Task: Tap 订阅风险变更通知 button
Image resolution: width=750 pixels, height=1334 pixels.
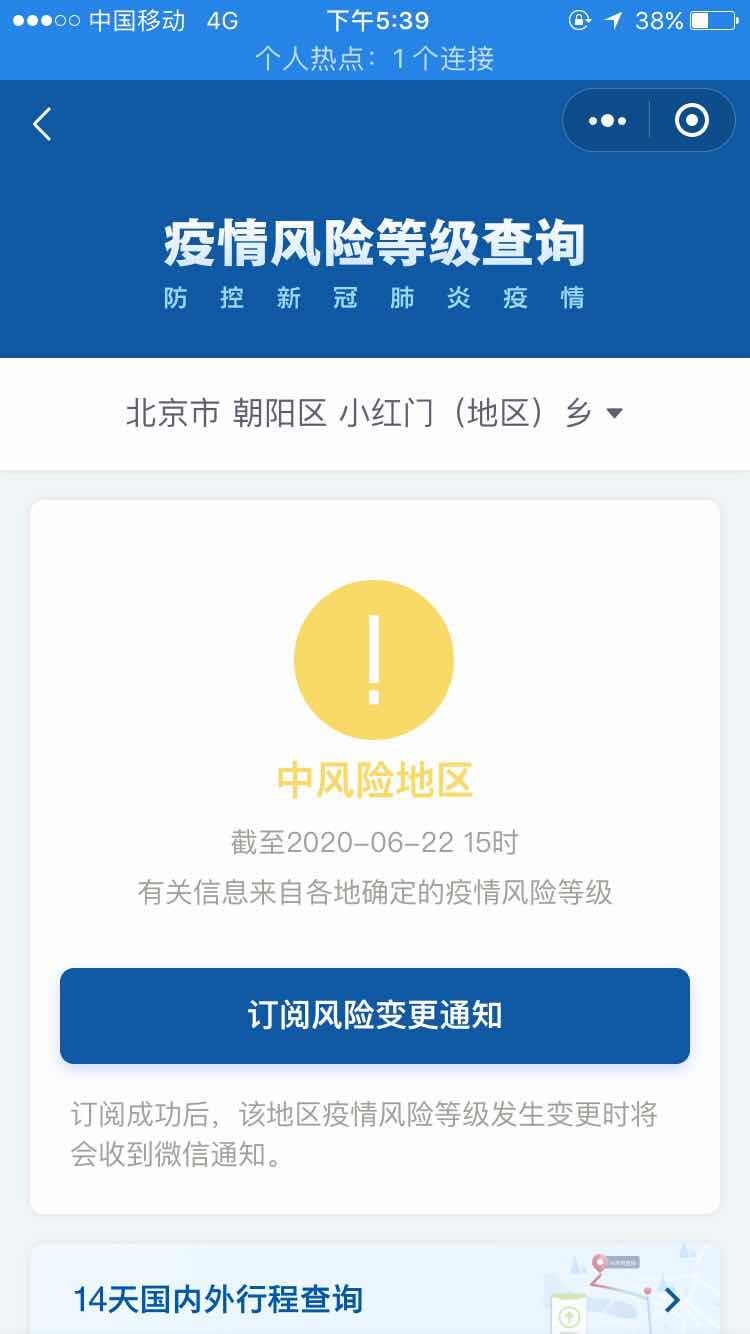Action: coord(375,1015)
